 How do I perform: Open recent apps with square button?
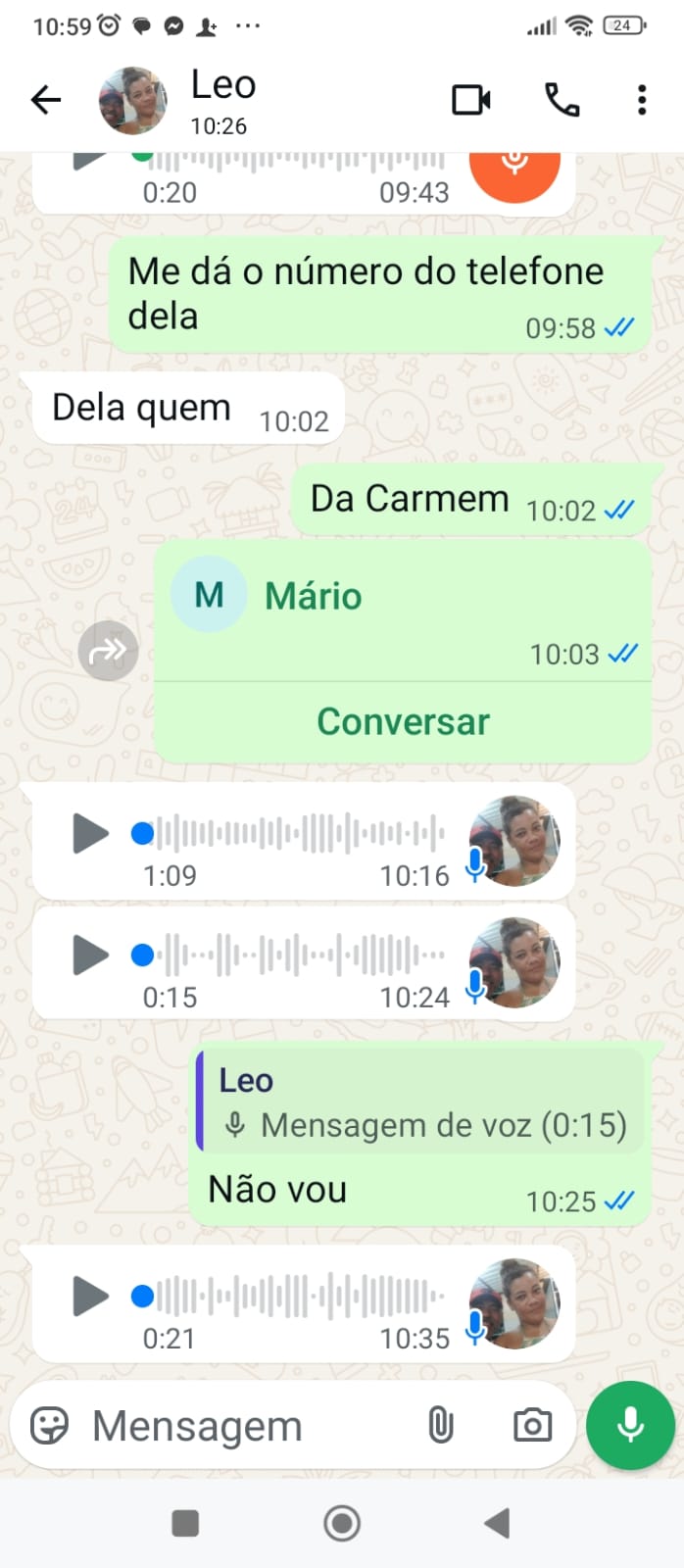tap(185, 1524)
